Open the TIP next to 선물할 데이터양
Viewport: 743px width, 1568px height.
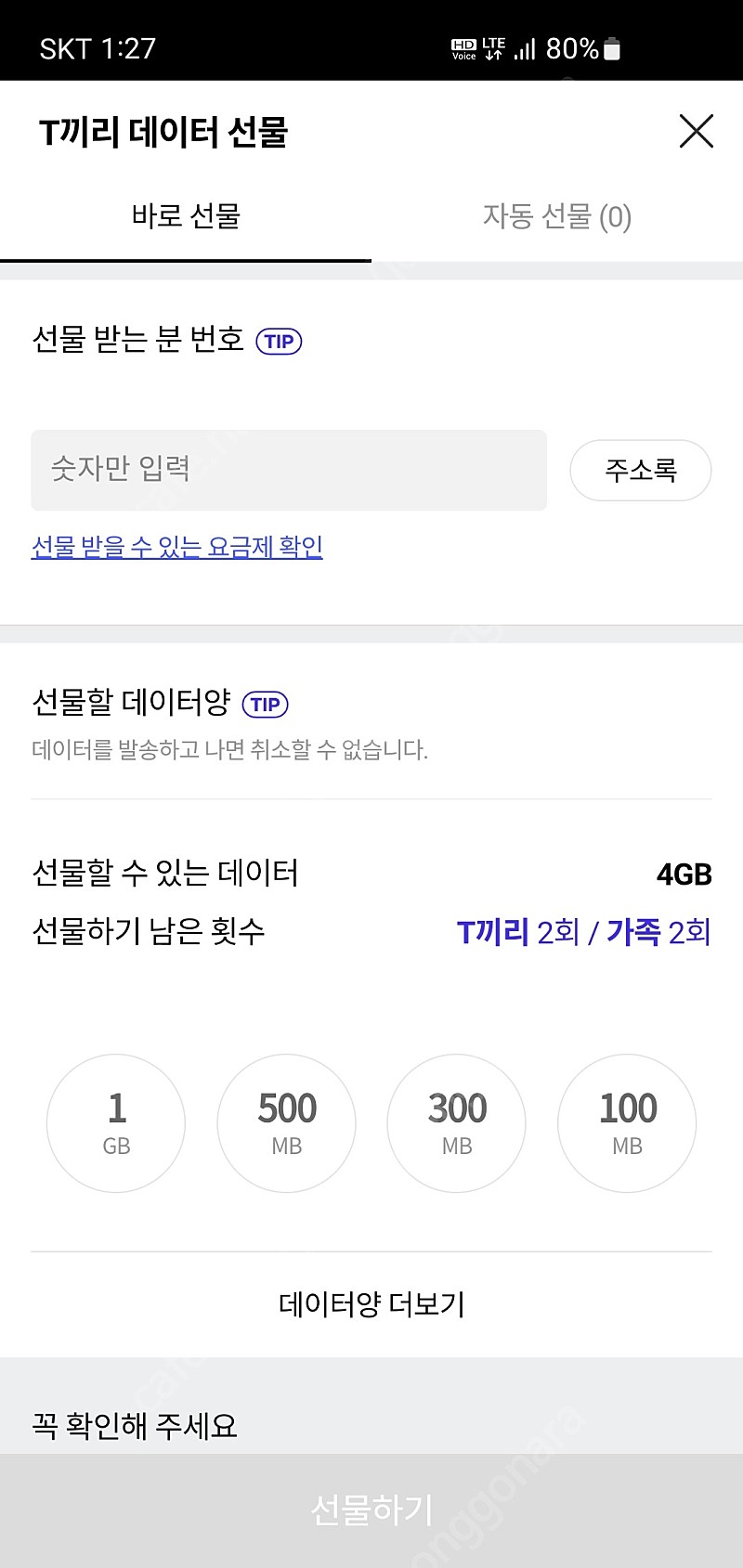click(x=265, y=705)
